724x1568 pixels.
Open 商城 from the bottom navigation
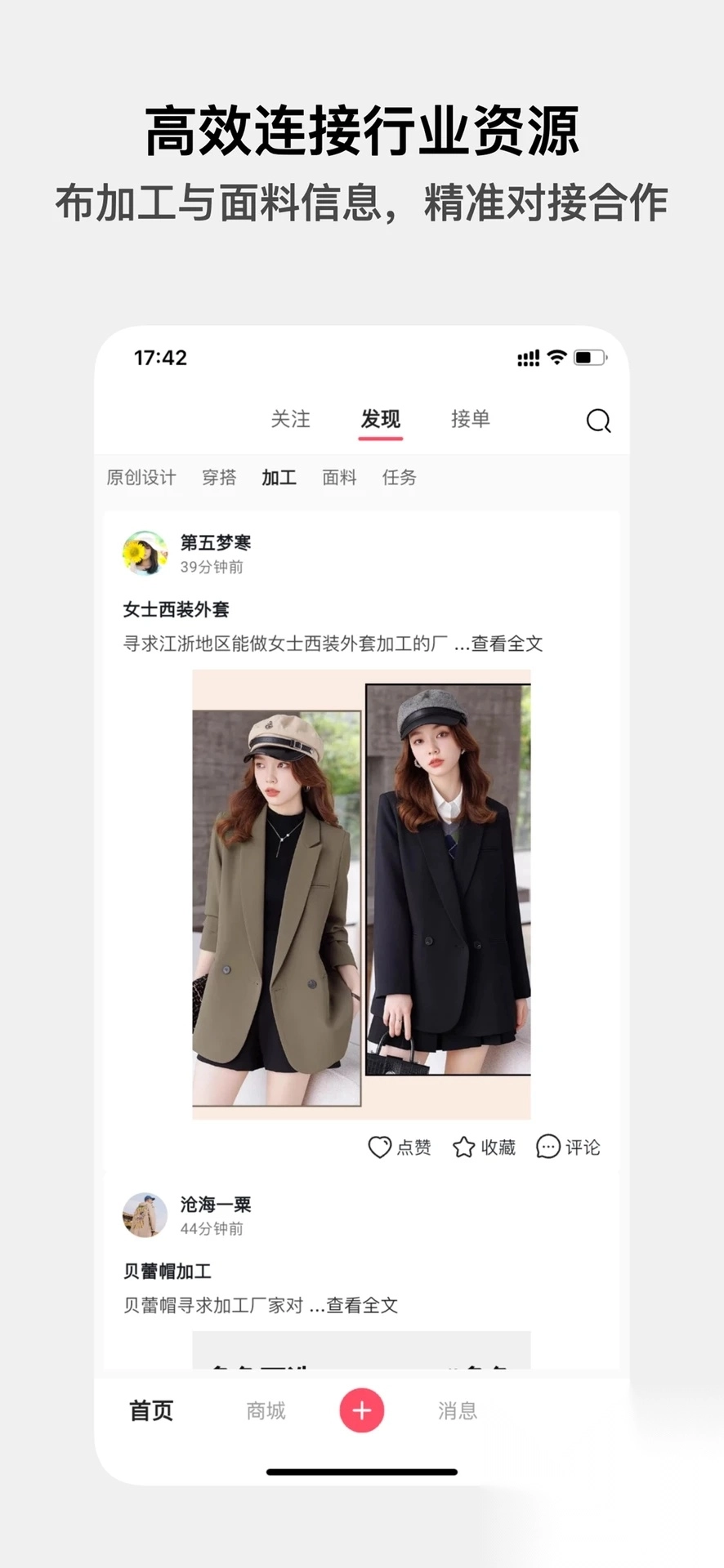(x=264, y=1410)
